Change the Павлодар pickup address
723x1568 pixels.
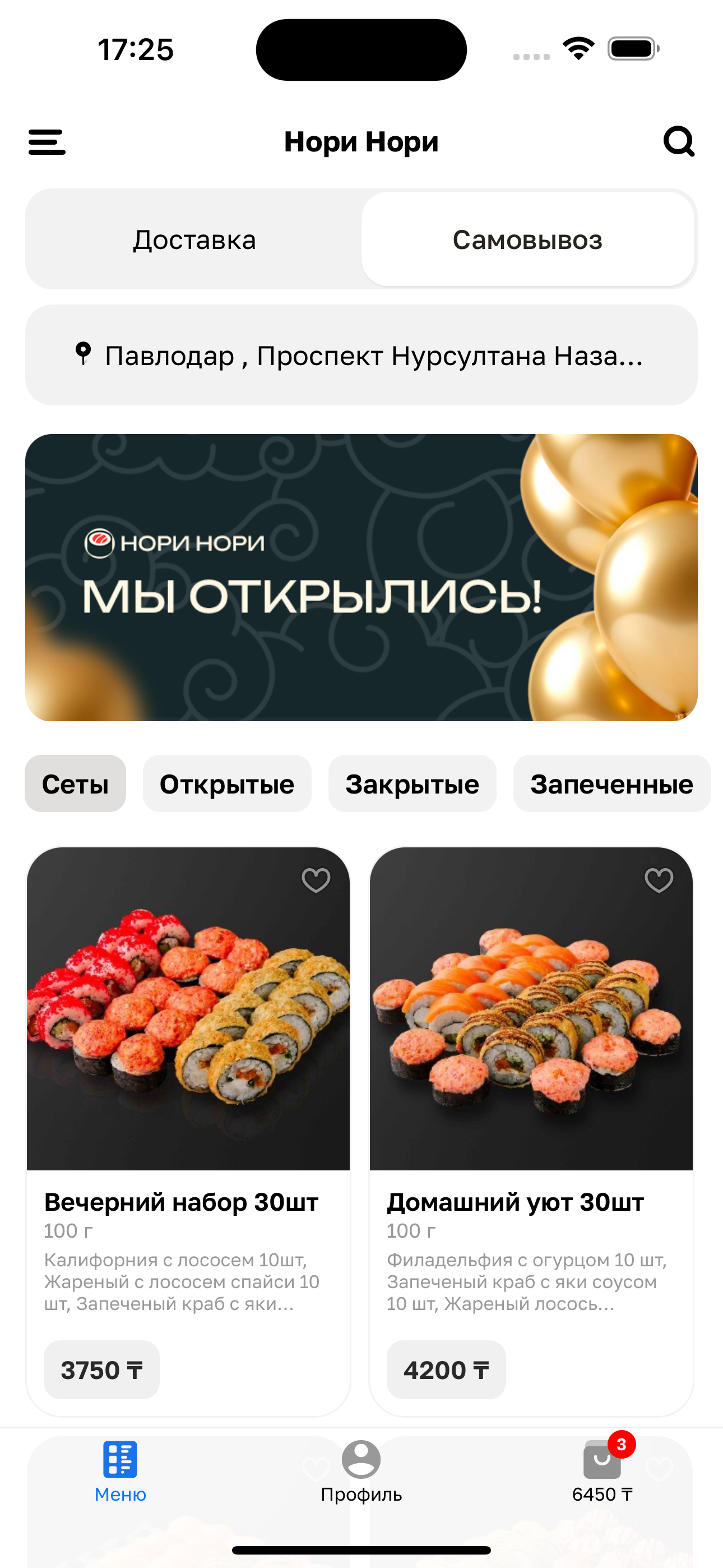pos(361,356)
